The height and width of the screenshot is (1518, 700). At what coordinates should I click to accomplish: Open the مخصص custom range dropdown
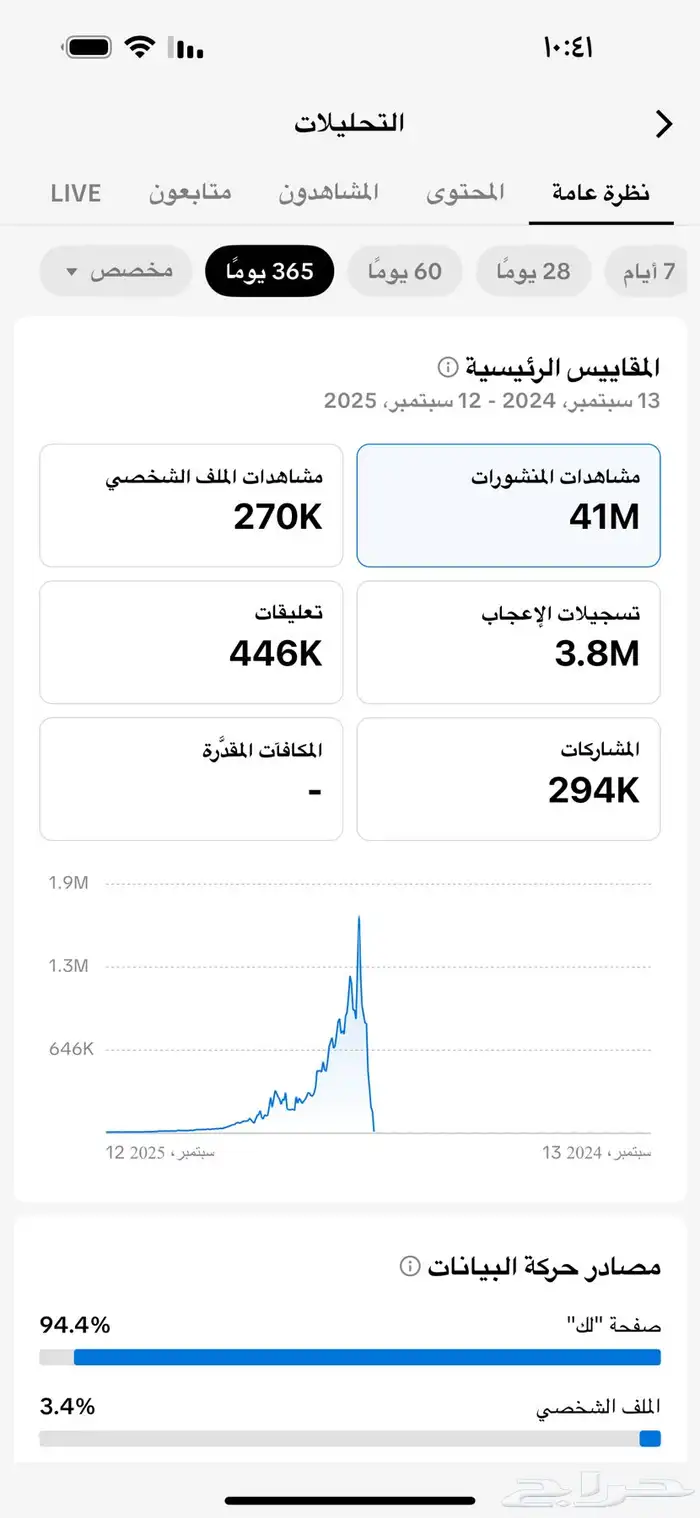(116, 271)
